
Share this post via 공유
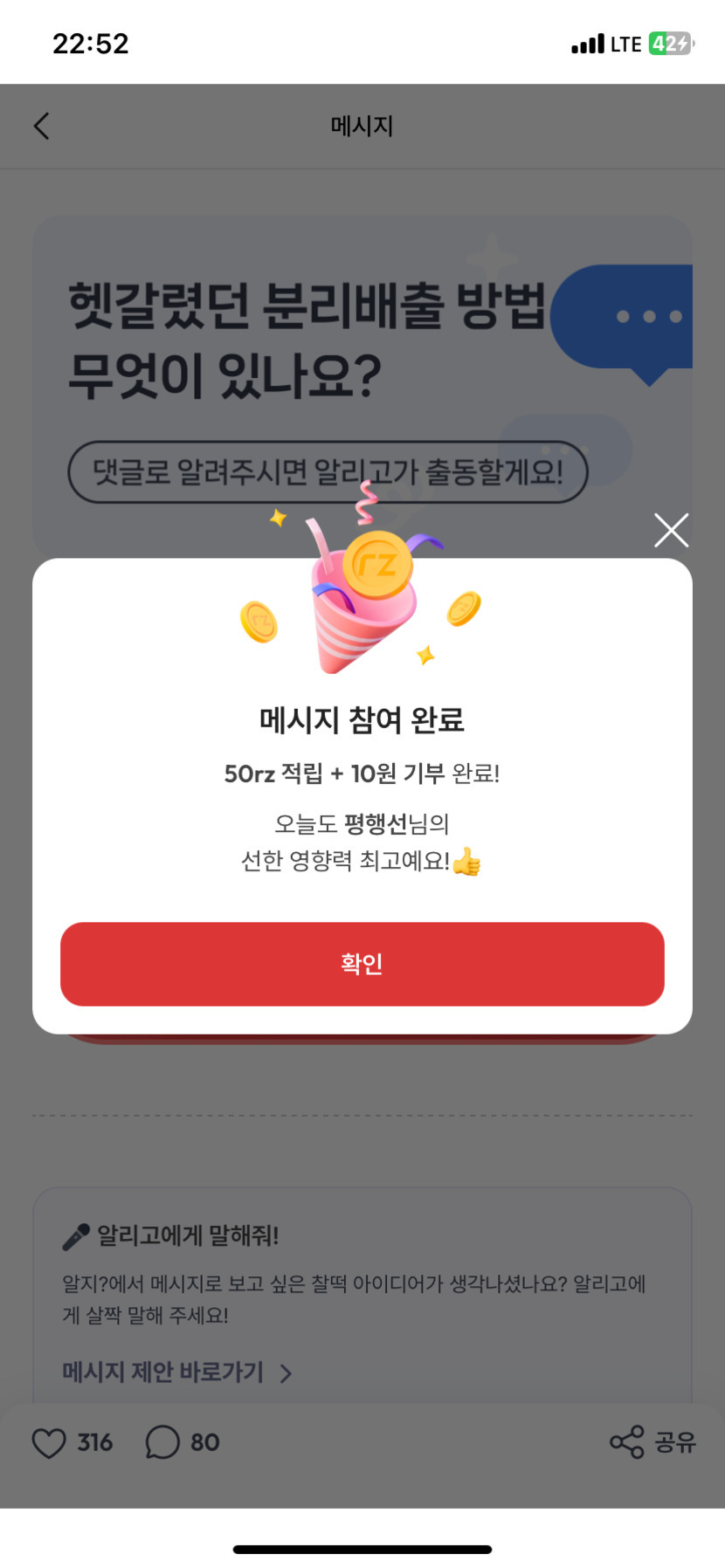click(x=652, y=1441)
